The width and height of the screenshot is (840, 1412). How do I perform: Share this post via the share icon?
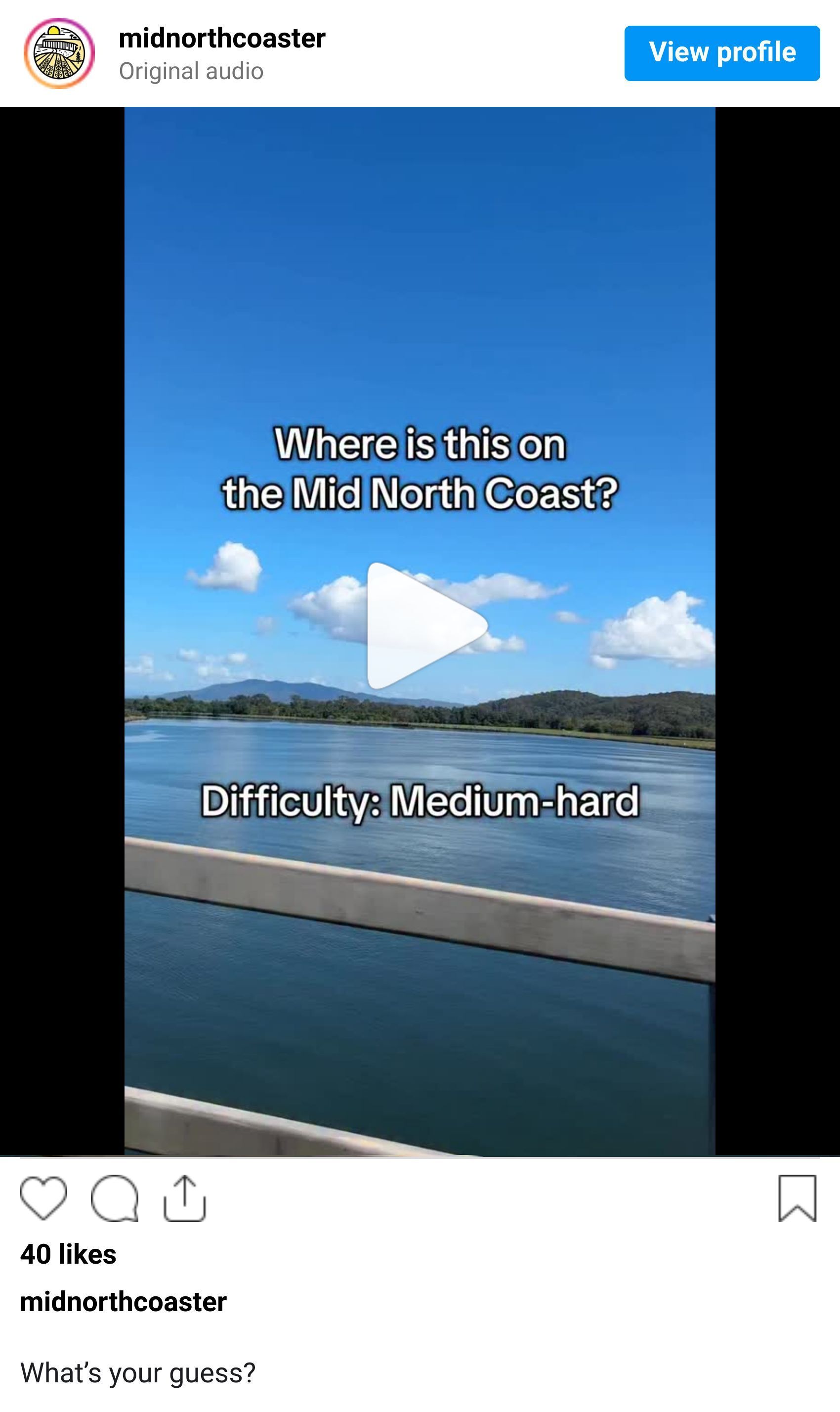[184, 1198]
